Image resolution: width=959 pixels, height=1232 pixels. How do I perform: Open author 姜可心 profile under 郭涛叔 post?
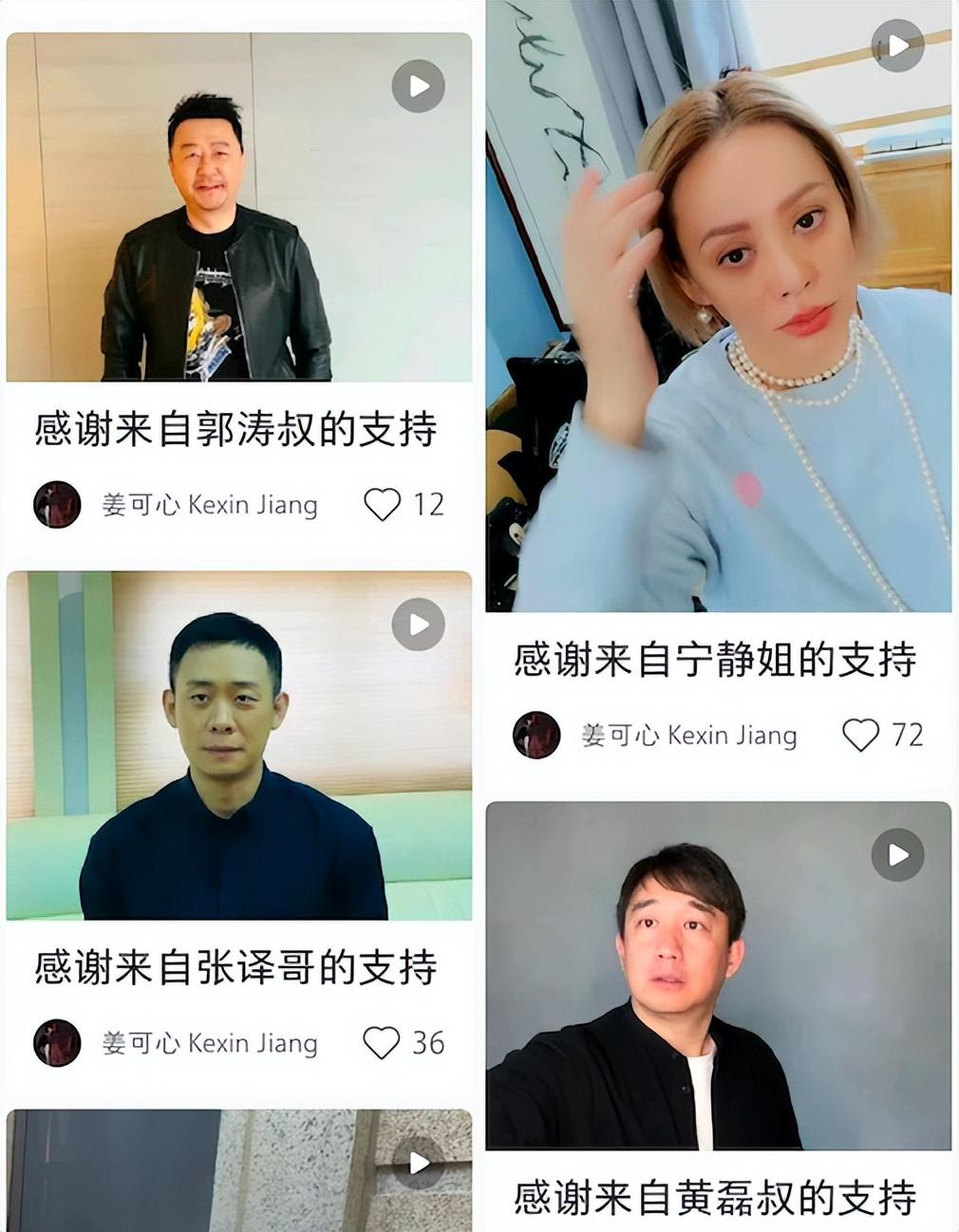click(x=57, y=505)
